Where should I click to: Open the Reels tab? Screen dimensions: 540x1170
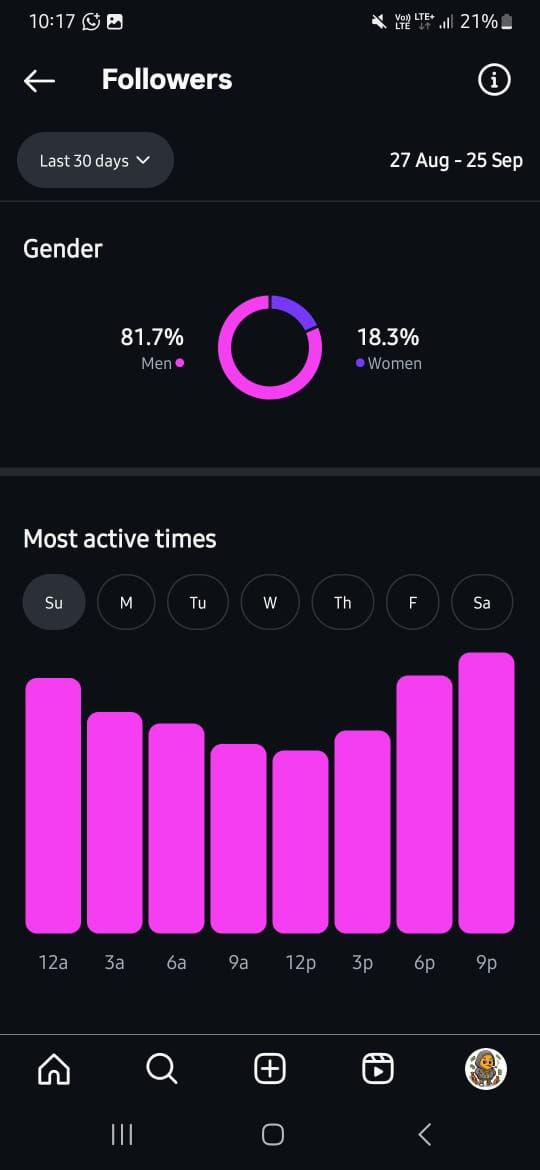click(x=378, y=1070)
